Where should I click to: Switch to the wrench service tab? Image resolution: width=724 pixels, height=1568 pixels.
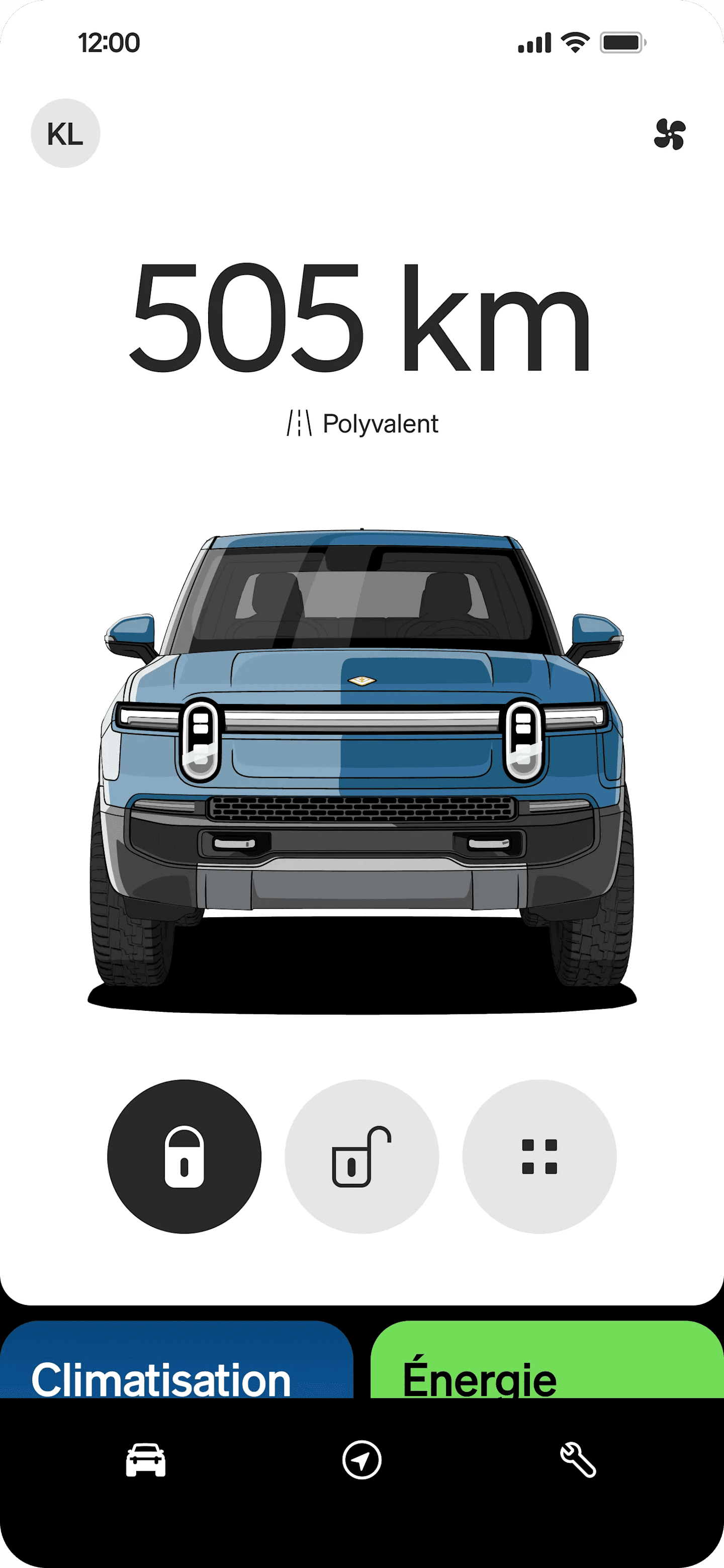click(578, 1460)
